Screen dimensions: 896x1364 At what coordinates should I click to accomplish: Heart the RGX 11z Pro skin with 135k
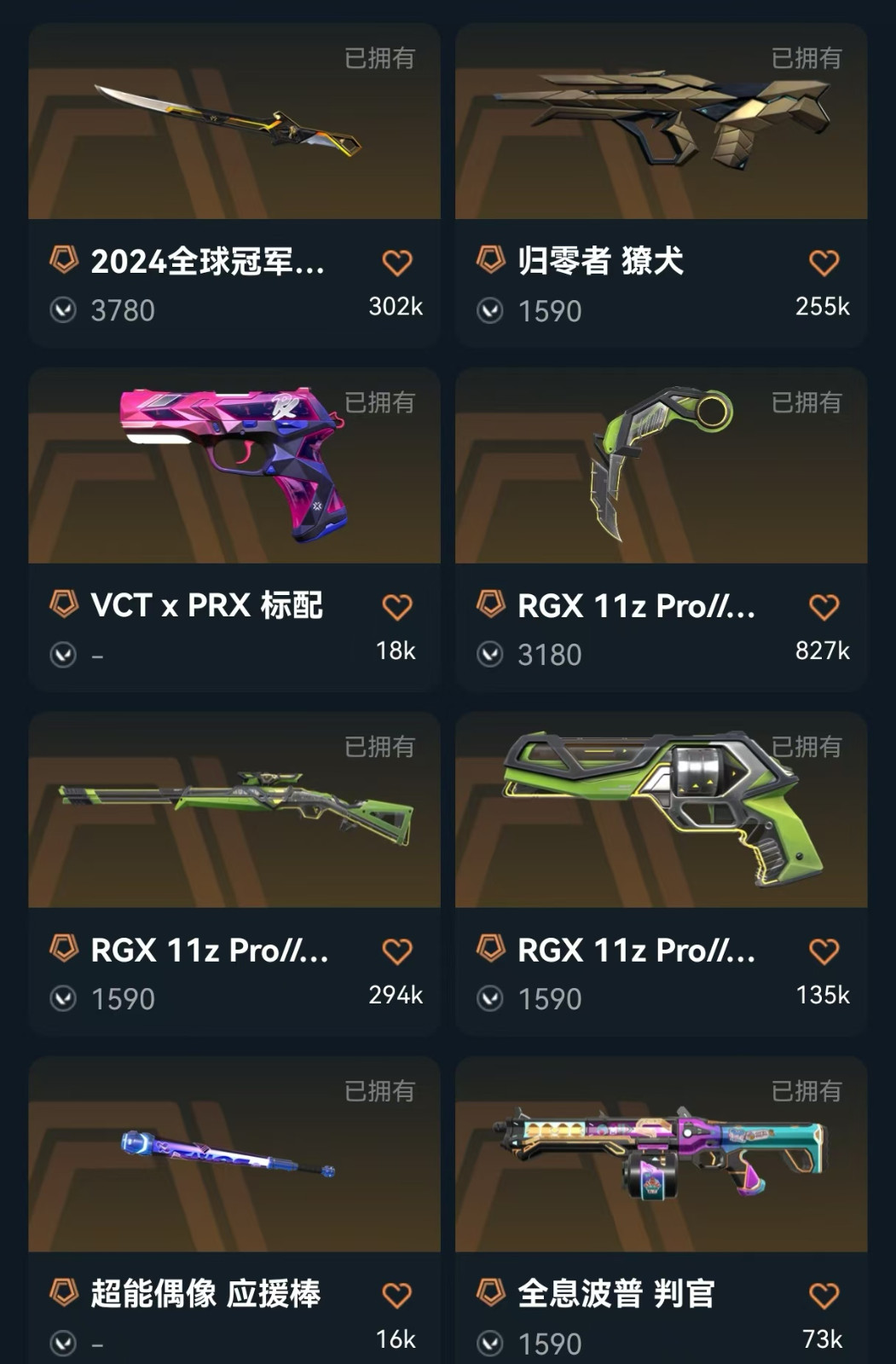pos(824,951)
